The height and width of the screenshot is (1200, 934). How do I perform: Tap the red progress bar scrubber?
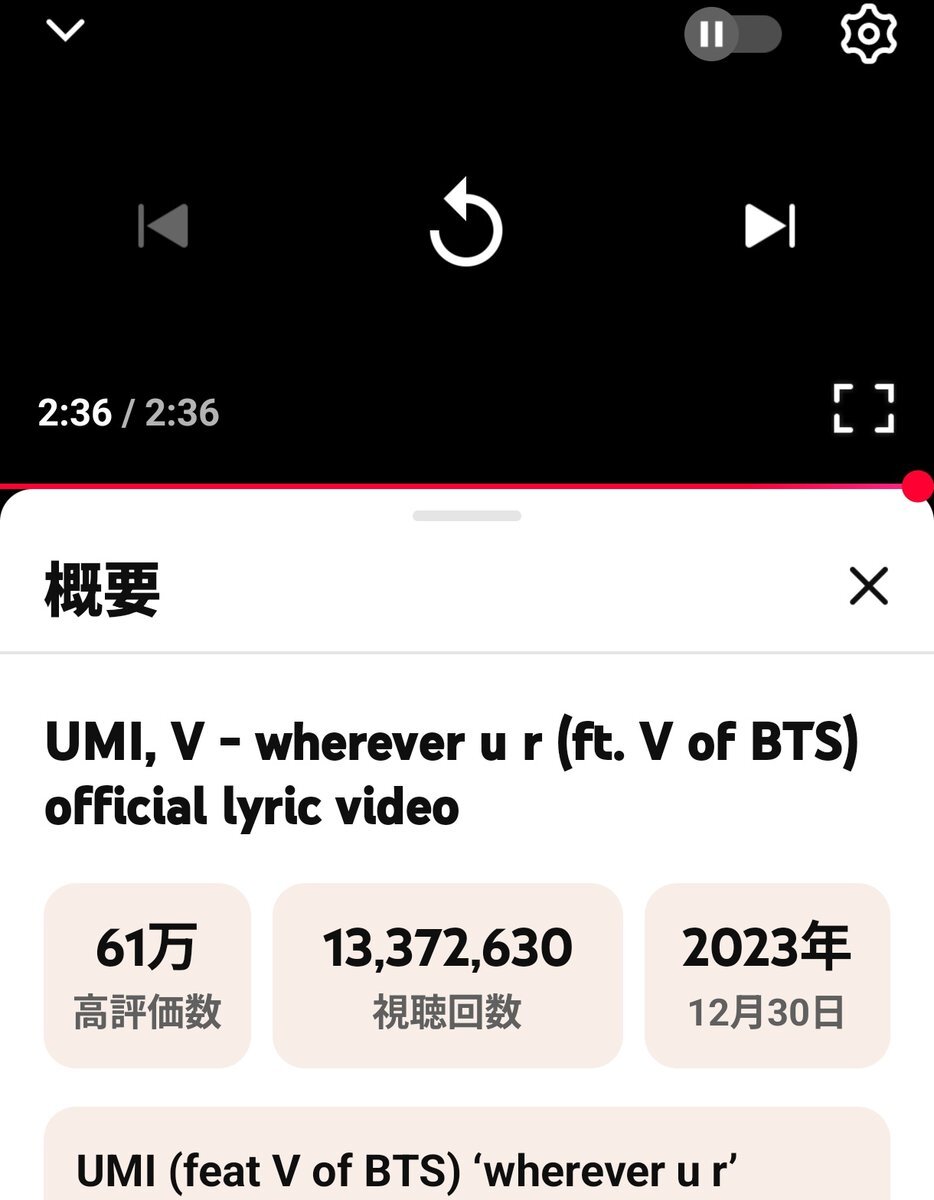tap(916, 487)
